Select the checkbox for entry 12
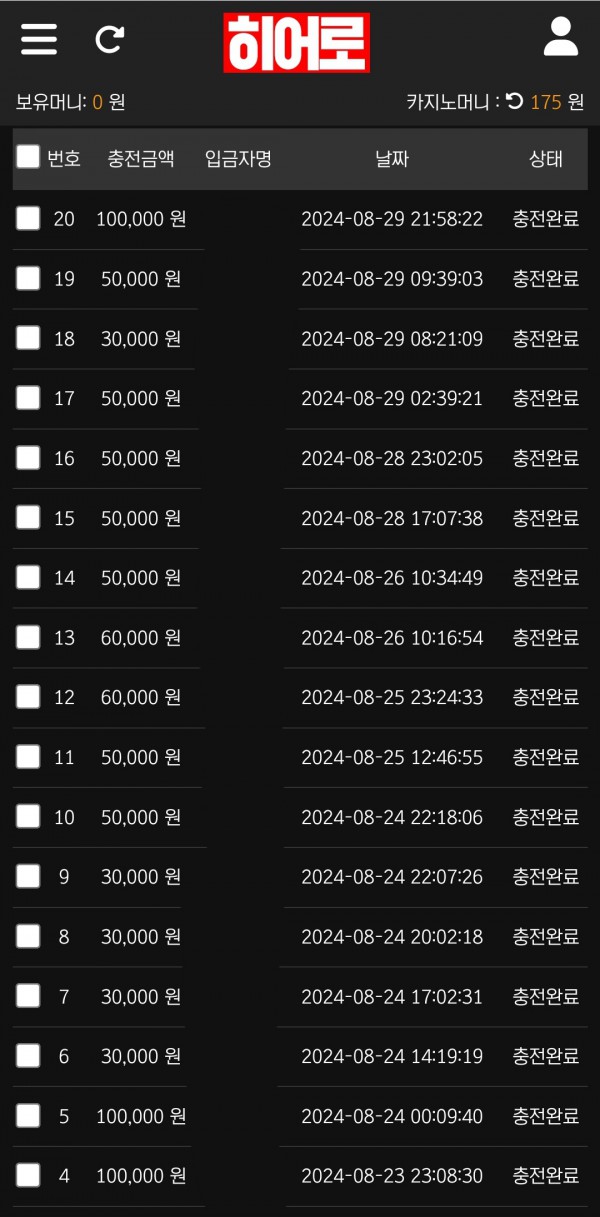 click(x=28, y=697)
